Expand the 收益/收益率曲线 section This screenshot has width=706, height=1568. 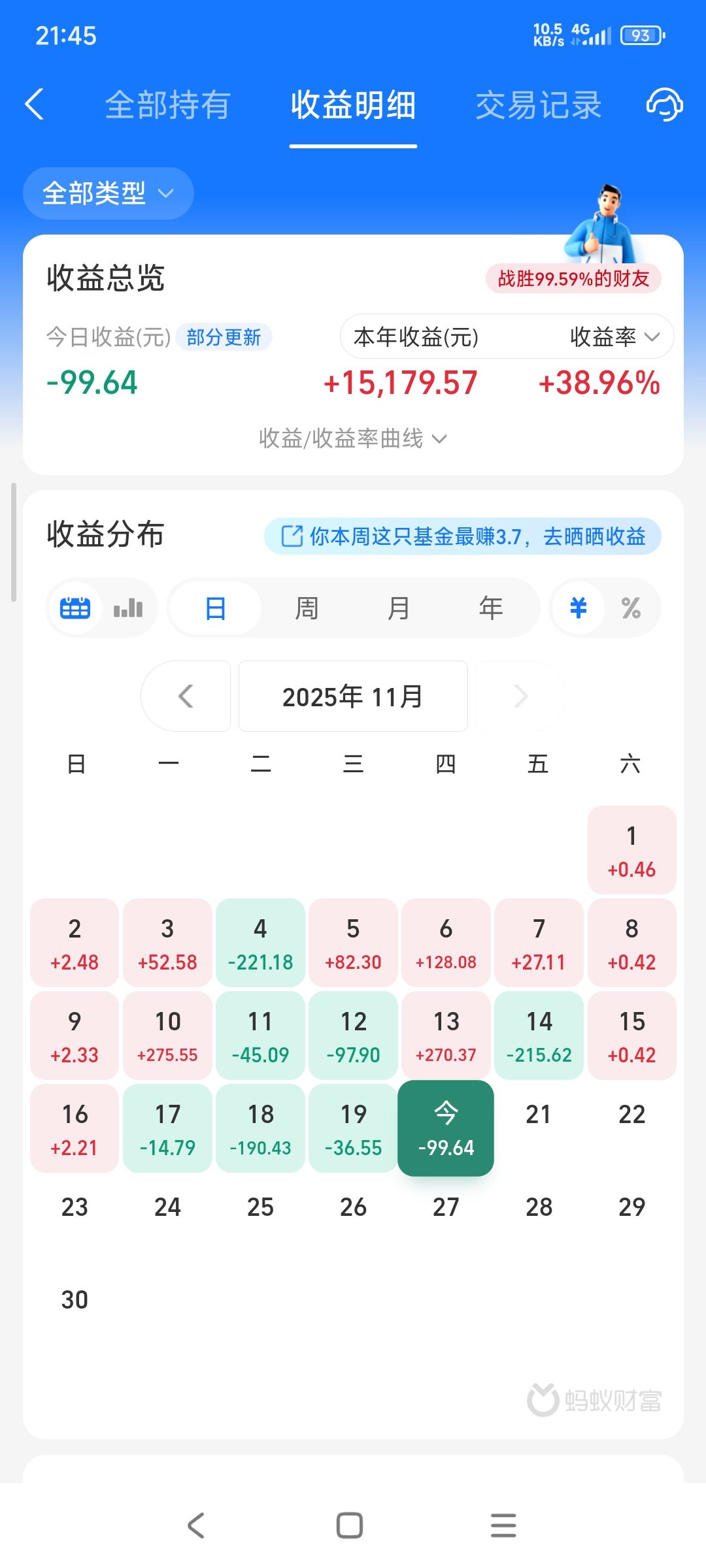[x=353, y=438]
